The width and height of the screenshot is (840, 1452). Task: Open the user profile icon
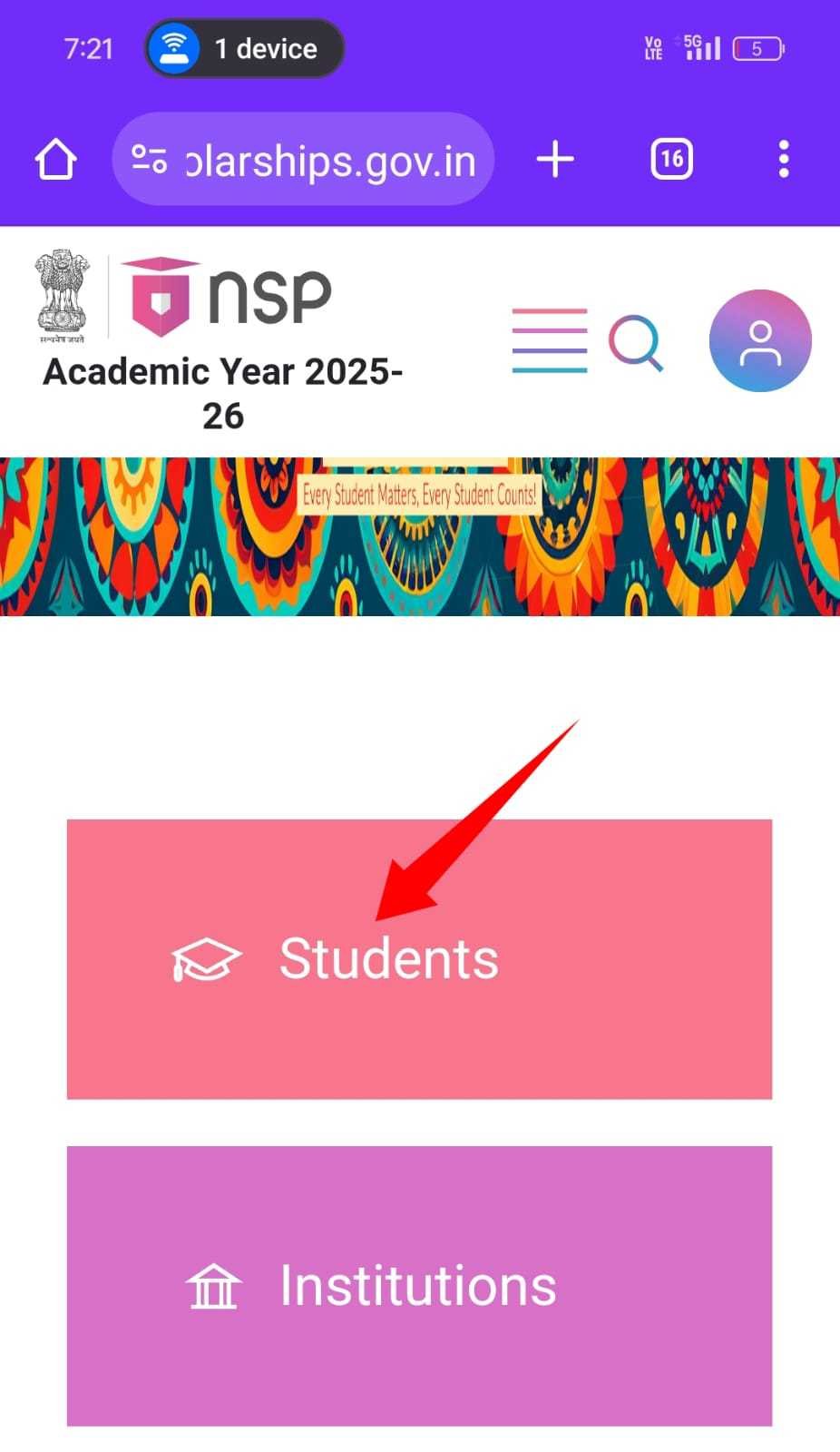(x=760, y=341)
